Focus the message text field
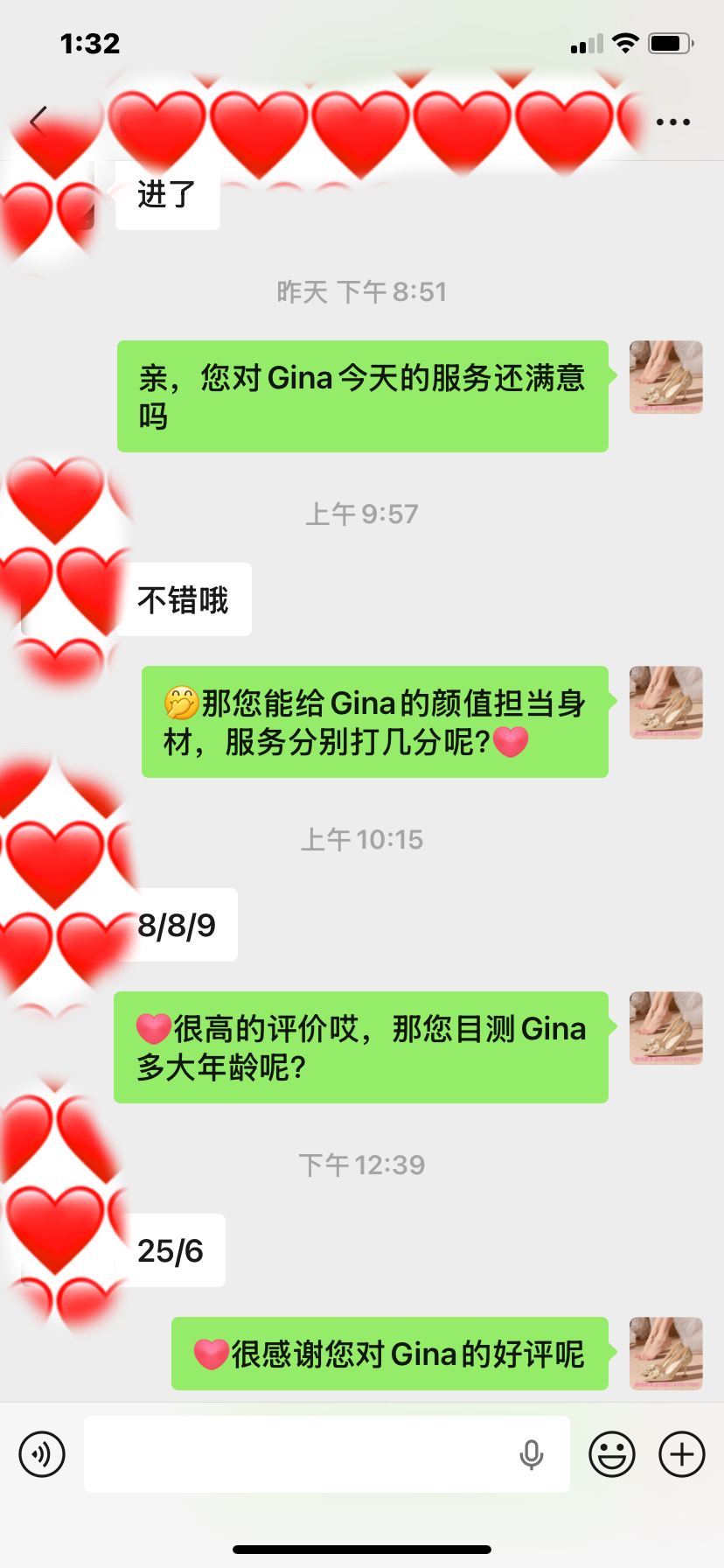The width and height of the screenshot is (724, 1568). coord(297,1454)
